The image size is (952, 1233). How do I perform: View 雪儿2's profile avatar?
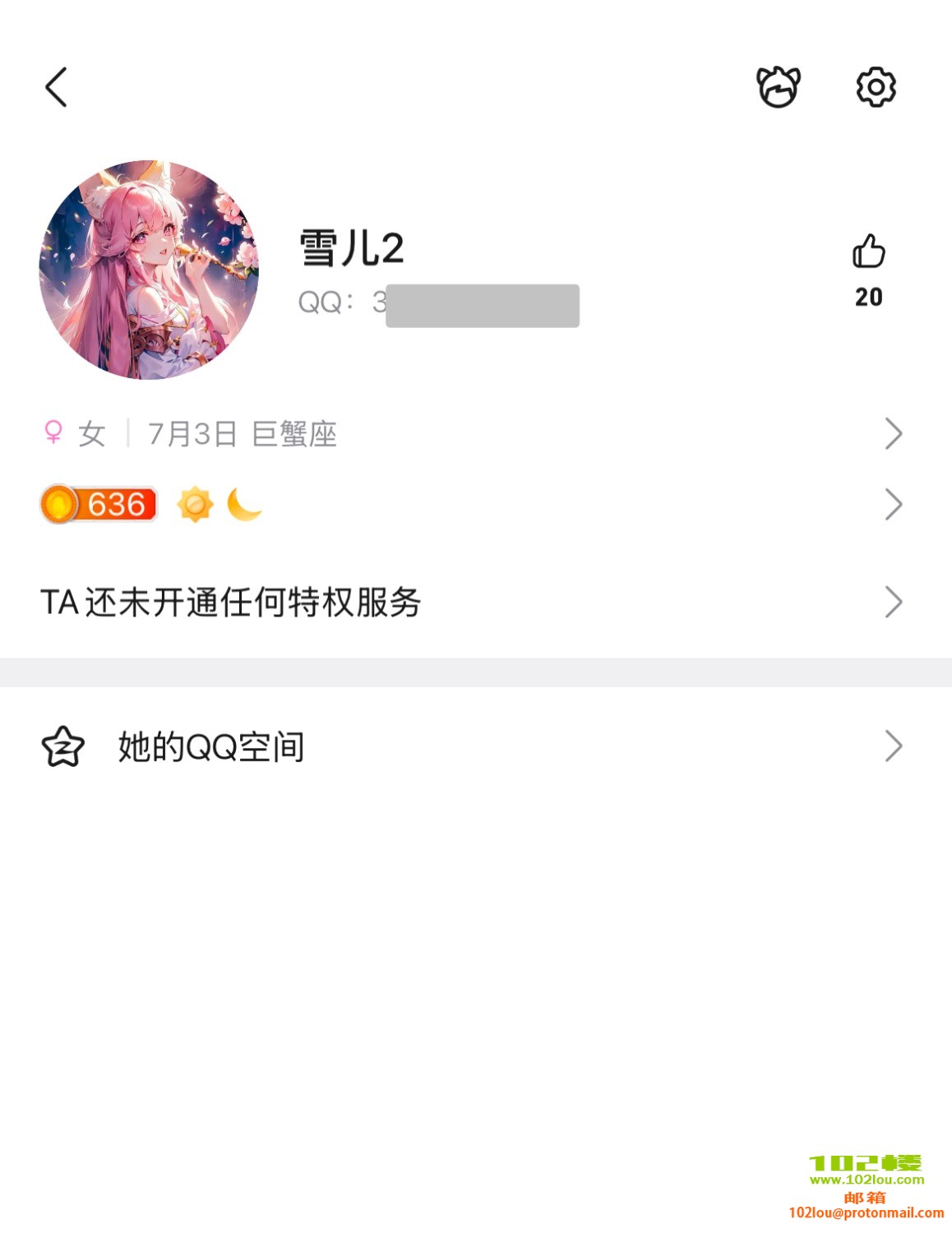[149, 270]
